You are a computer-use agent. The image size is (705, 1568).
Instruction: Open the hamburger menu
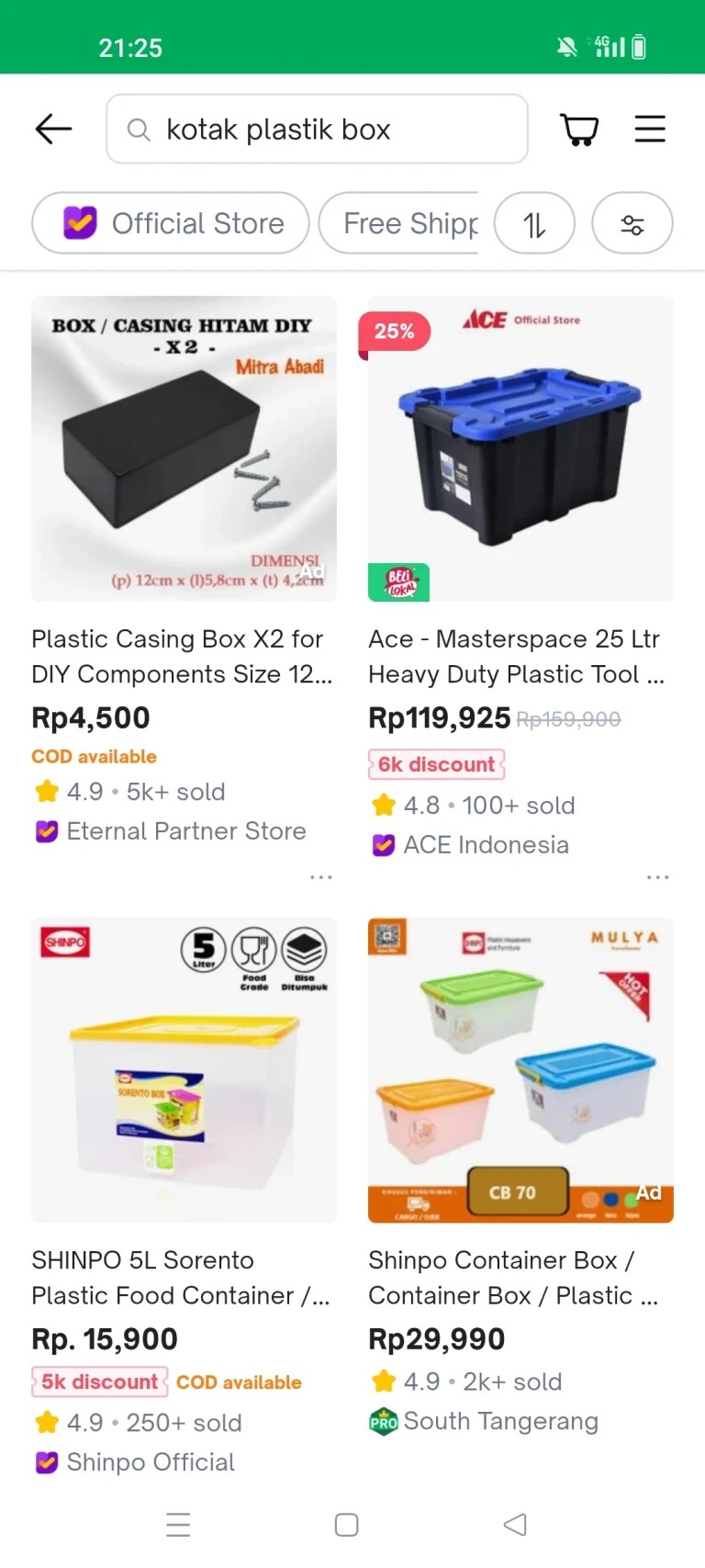pyautogui.click(x=650, y=129)
